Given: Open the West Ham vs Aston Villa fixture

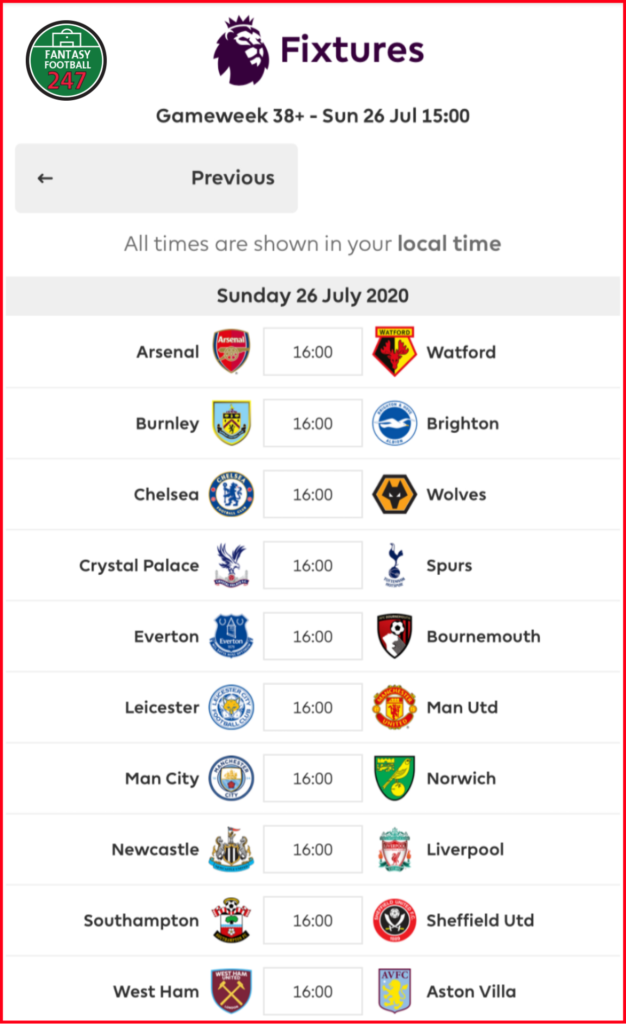Looking at the screenshot, I should point(313,991).
